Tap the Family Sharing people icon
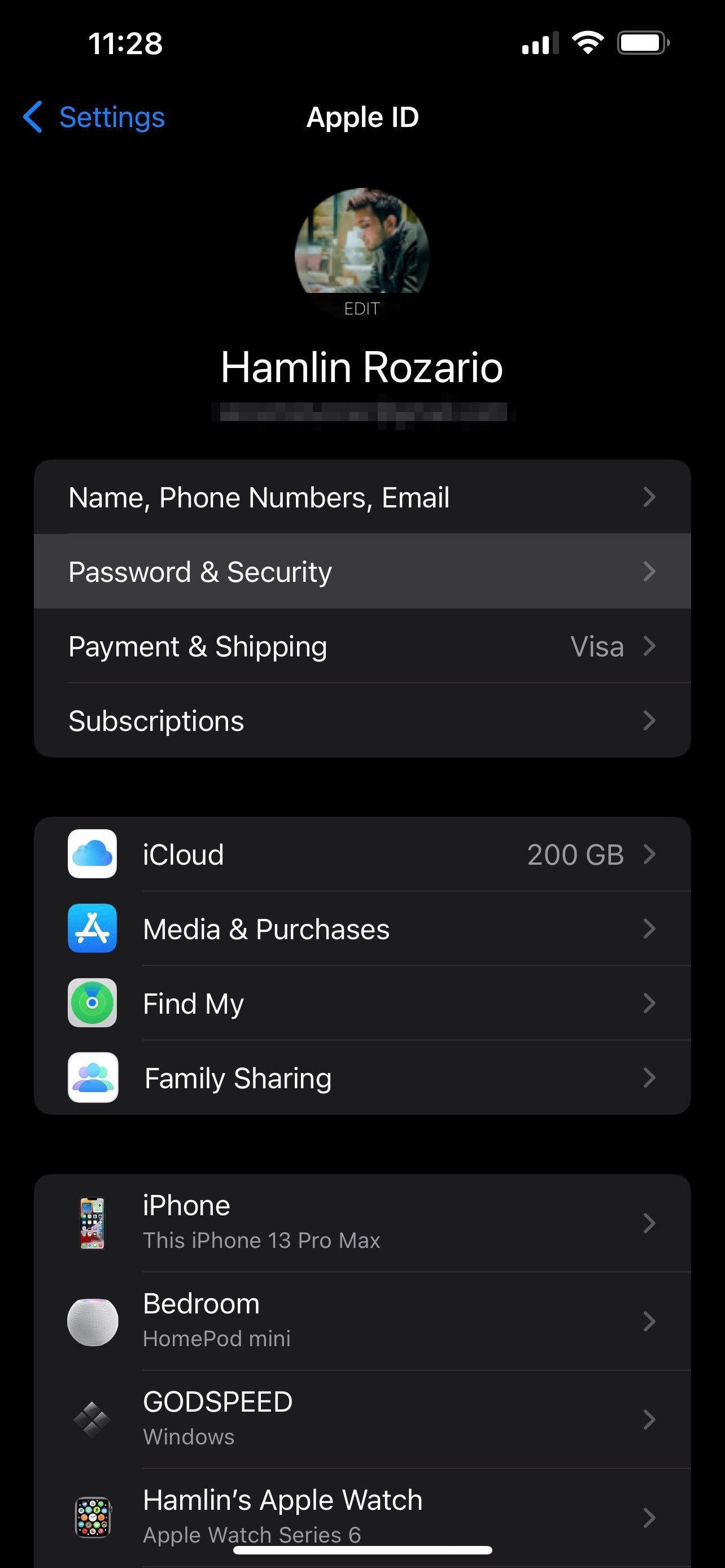Image resolution: width=725 pixels, height=1568 pixels. (91, 1078)
